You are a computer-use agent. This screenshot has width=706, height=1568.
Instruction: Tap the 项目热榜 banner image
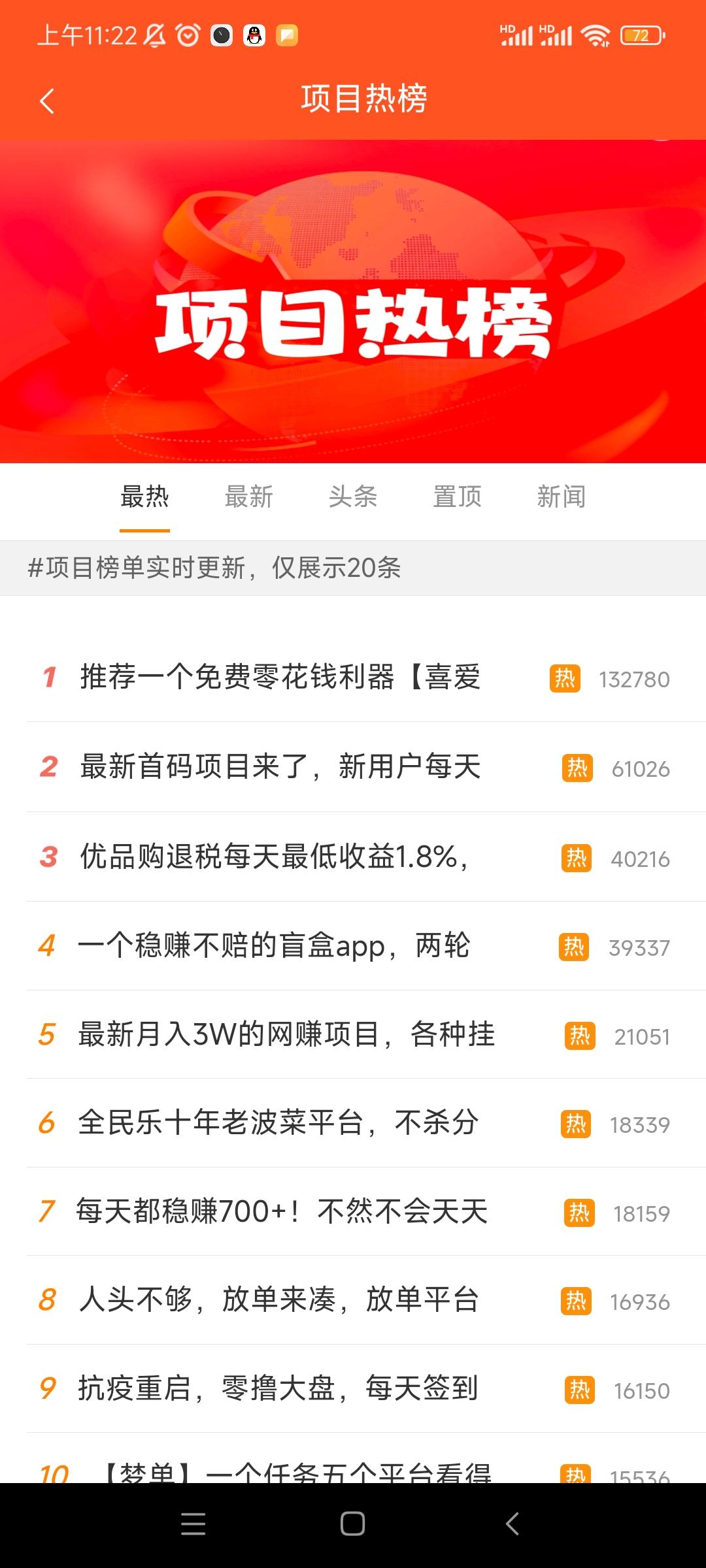pyautogui.click(x=353, y=301)
